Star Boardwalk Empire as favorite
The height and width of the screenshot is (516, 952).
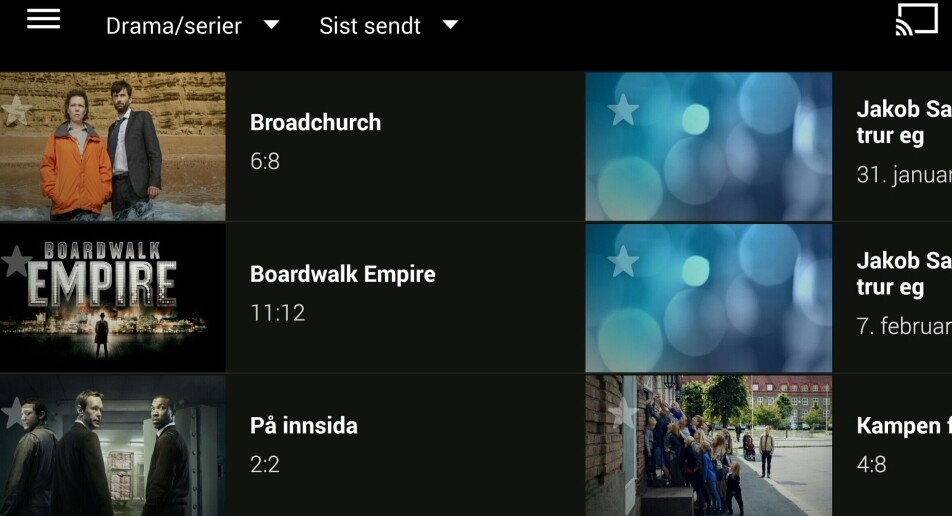[x=17, y=261]
